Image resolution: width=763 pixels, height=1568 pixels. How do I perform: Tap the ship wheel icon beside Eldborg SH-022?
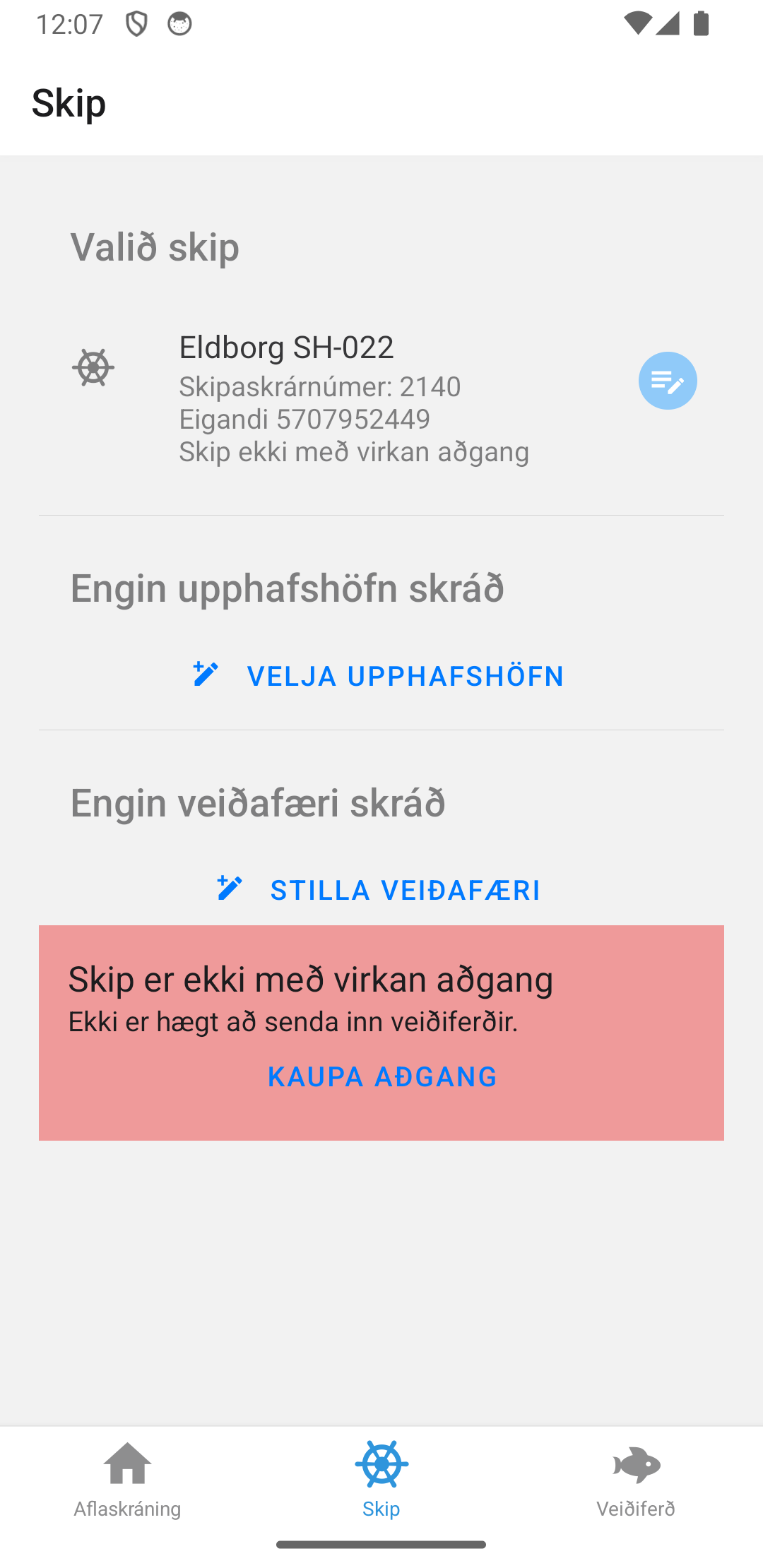93,367
